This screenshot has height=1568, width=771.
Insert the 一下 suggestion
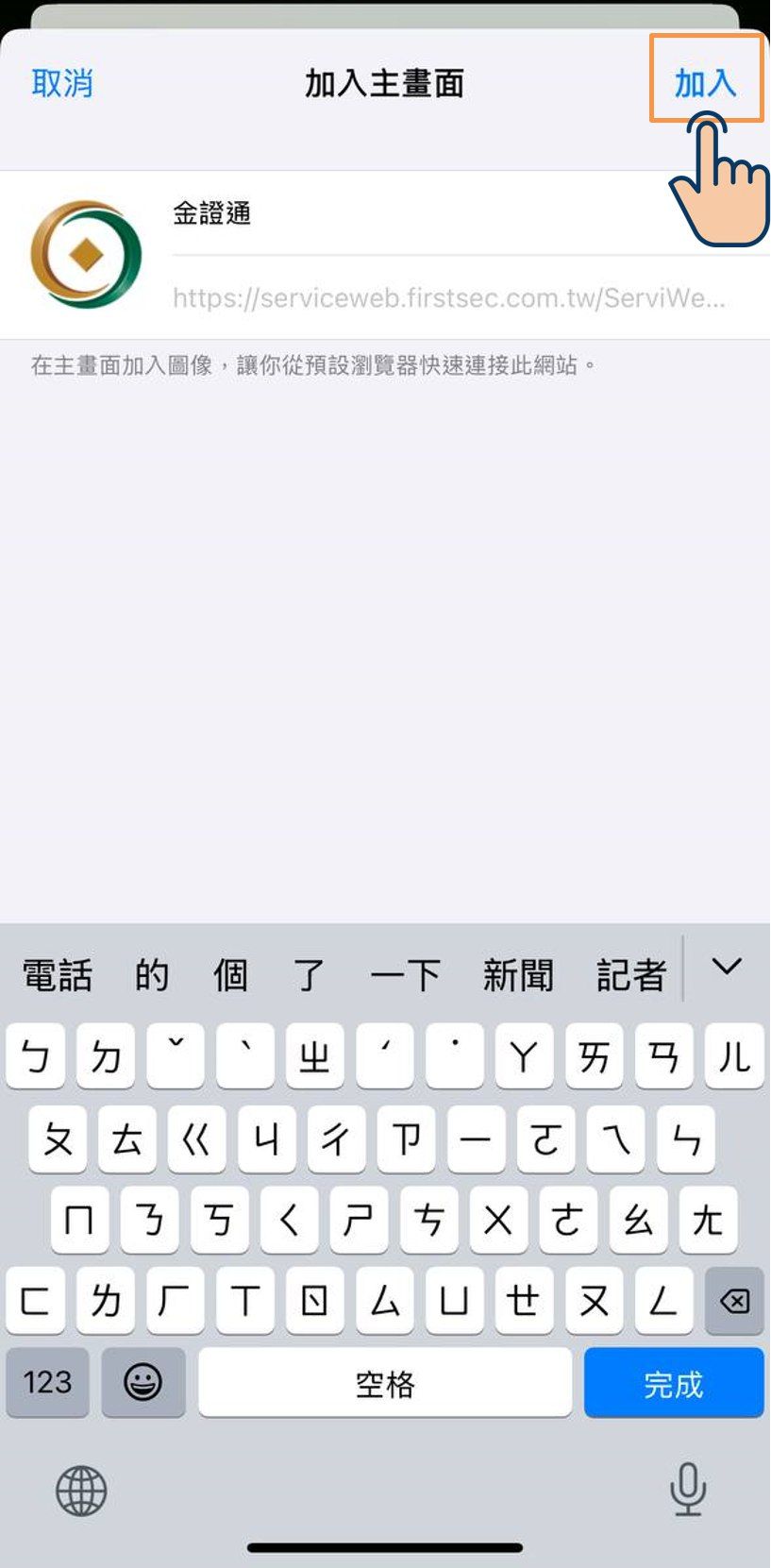(405, 975)
